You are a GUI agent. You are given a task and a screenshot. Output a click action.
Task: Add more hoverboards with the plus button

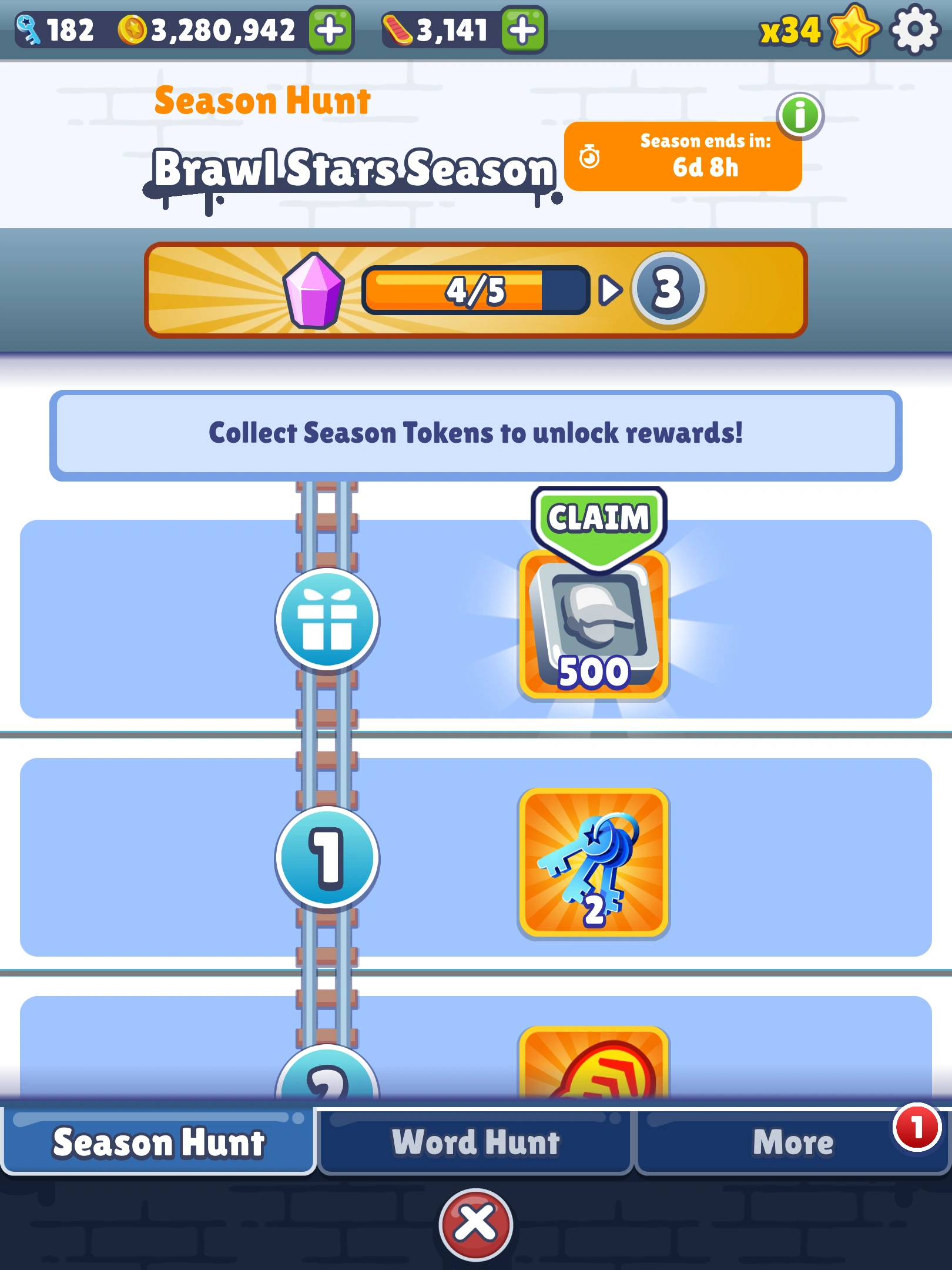[523, 29]
